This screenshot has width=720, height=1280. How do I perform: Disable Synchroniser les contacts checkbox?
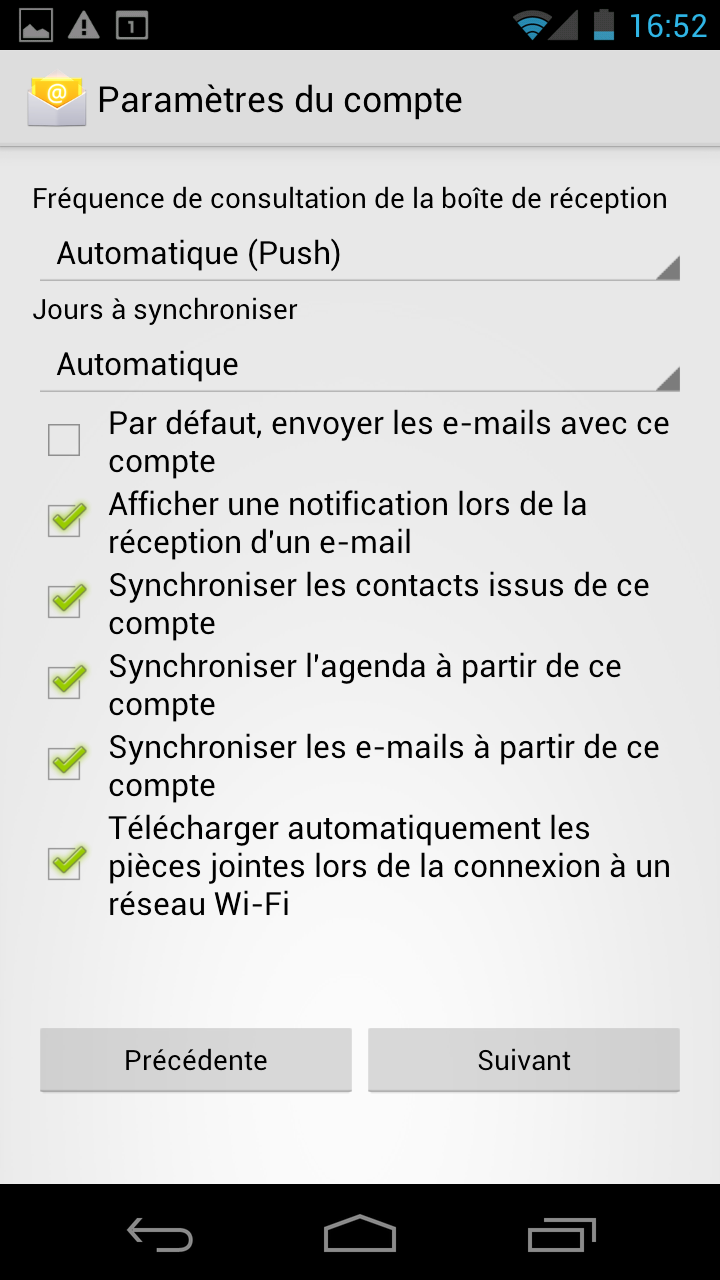coord(64,602)
